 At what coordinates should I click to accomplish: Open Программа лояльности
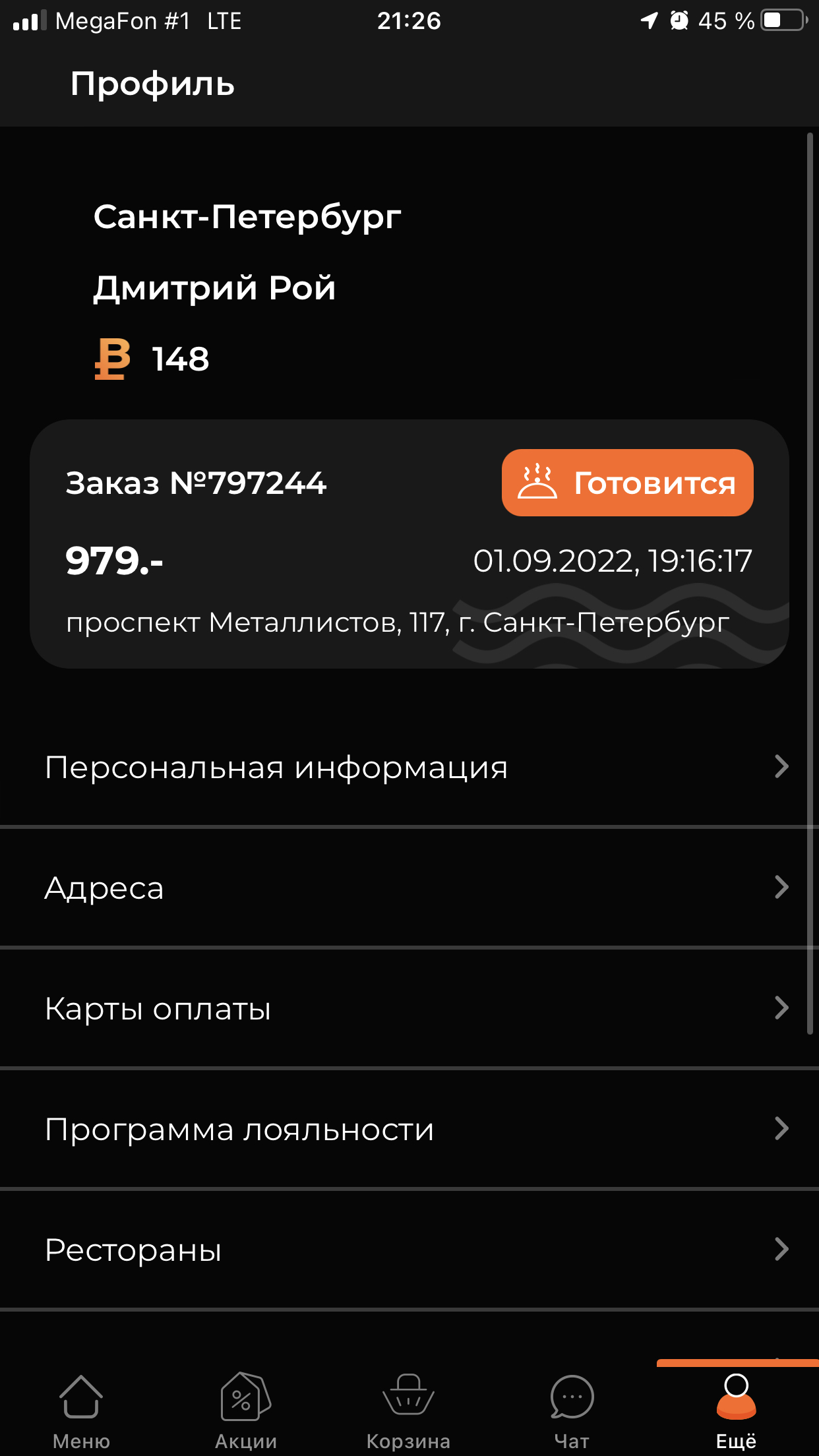[x=409, y=1129]
